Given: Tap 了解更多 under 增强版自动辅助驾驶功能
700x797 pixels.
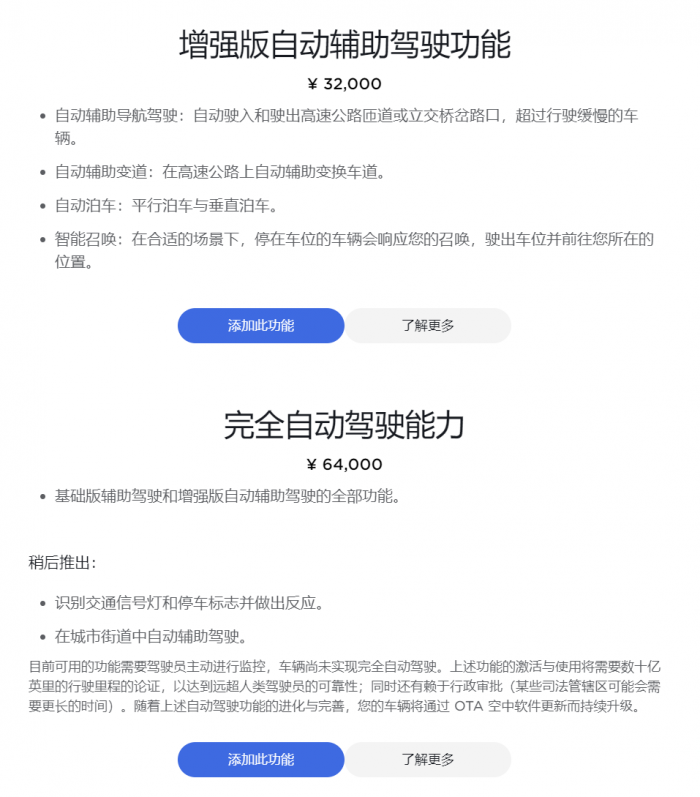Looking at the screenshot, I should point(428,325).
